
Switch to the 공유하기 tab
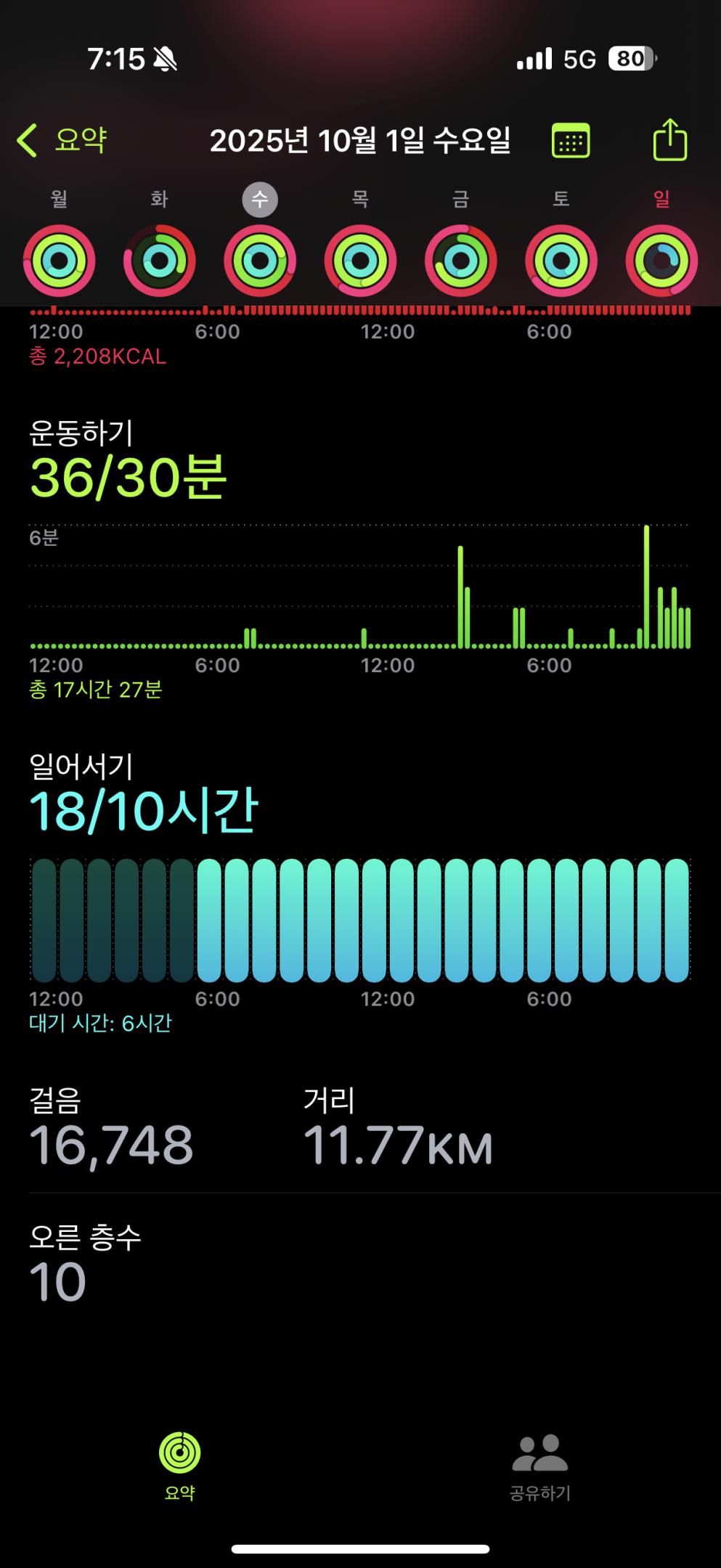[539, 1466]
